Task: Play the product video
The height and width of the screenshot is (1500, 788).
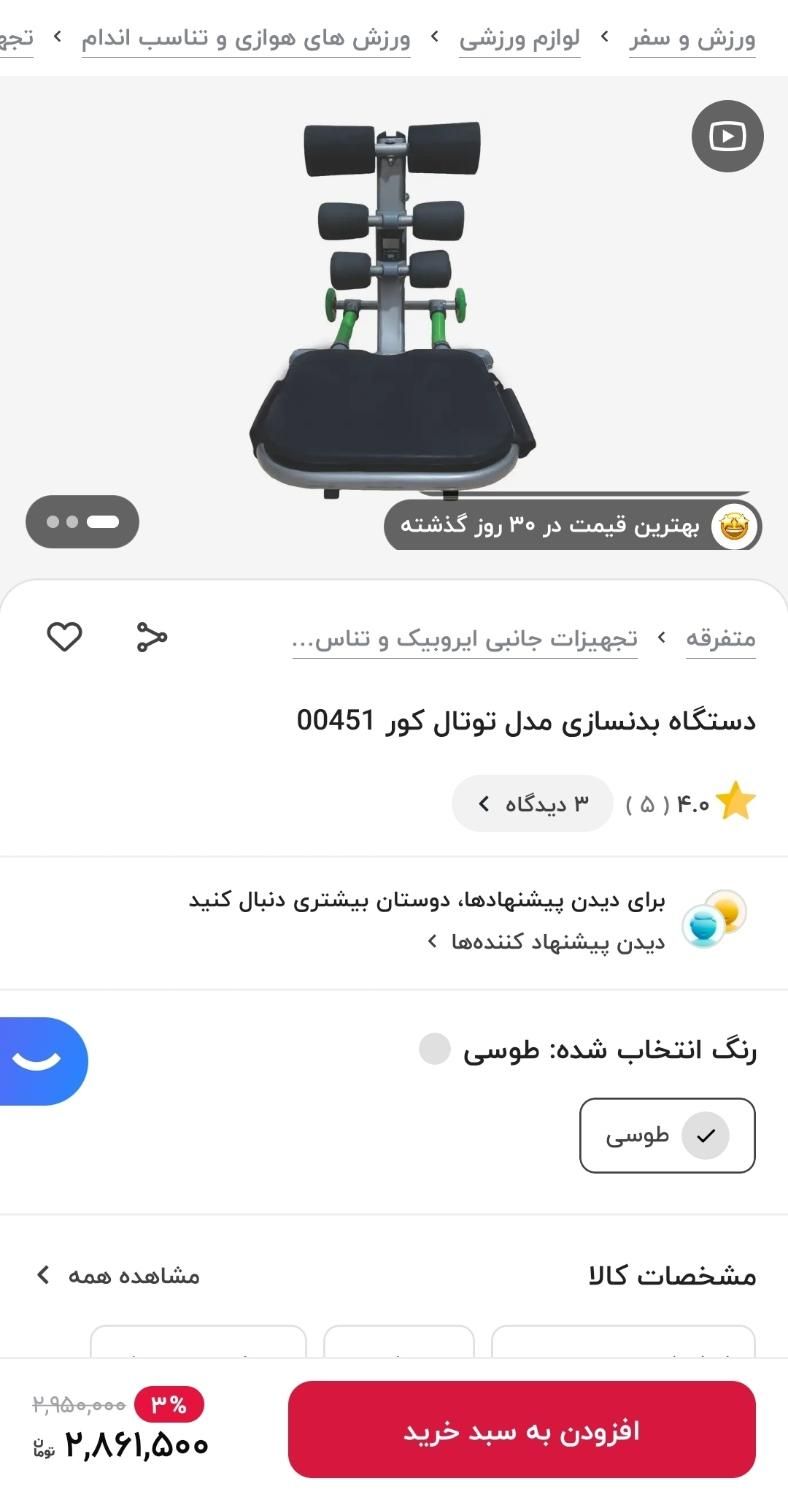Action: click(x=727, y=136)
